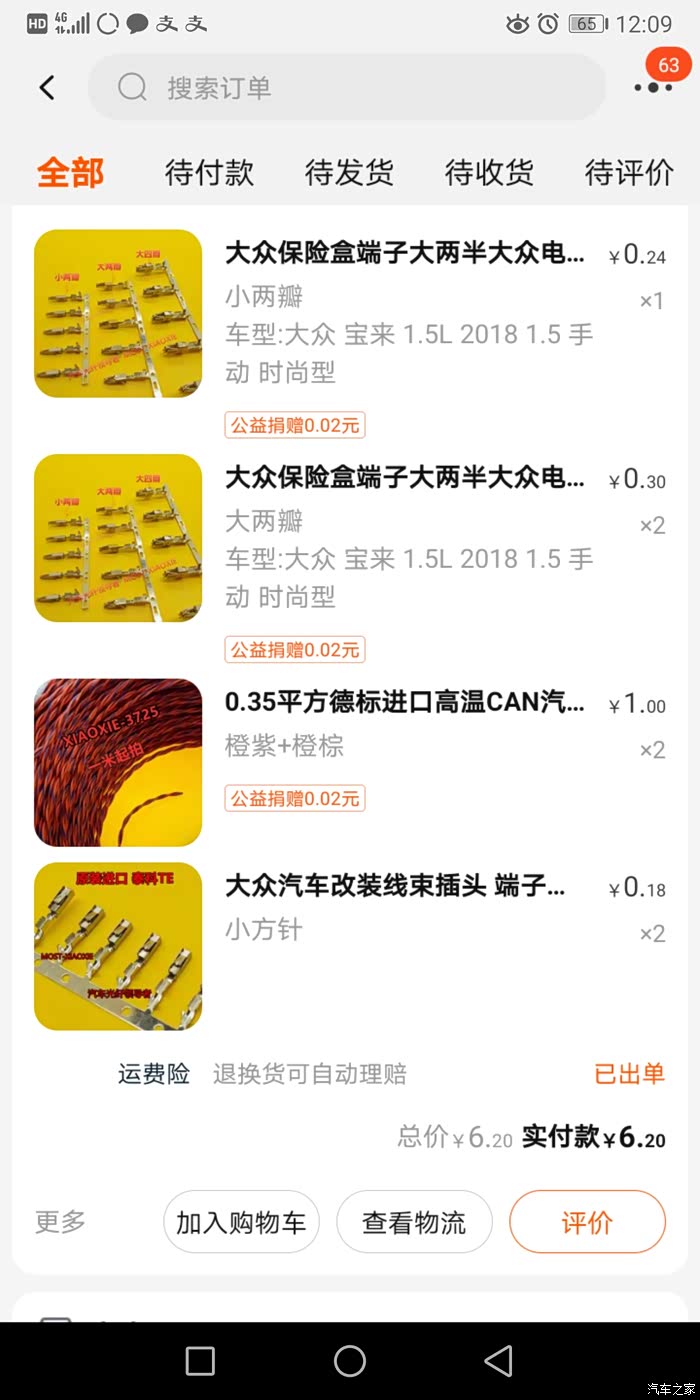This screenshot has width=700, height=1400.
Task: Select the 待收货 tab
Action: [x=489, y=173]
